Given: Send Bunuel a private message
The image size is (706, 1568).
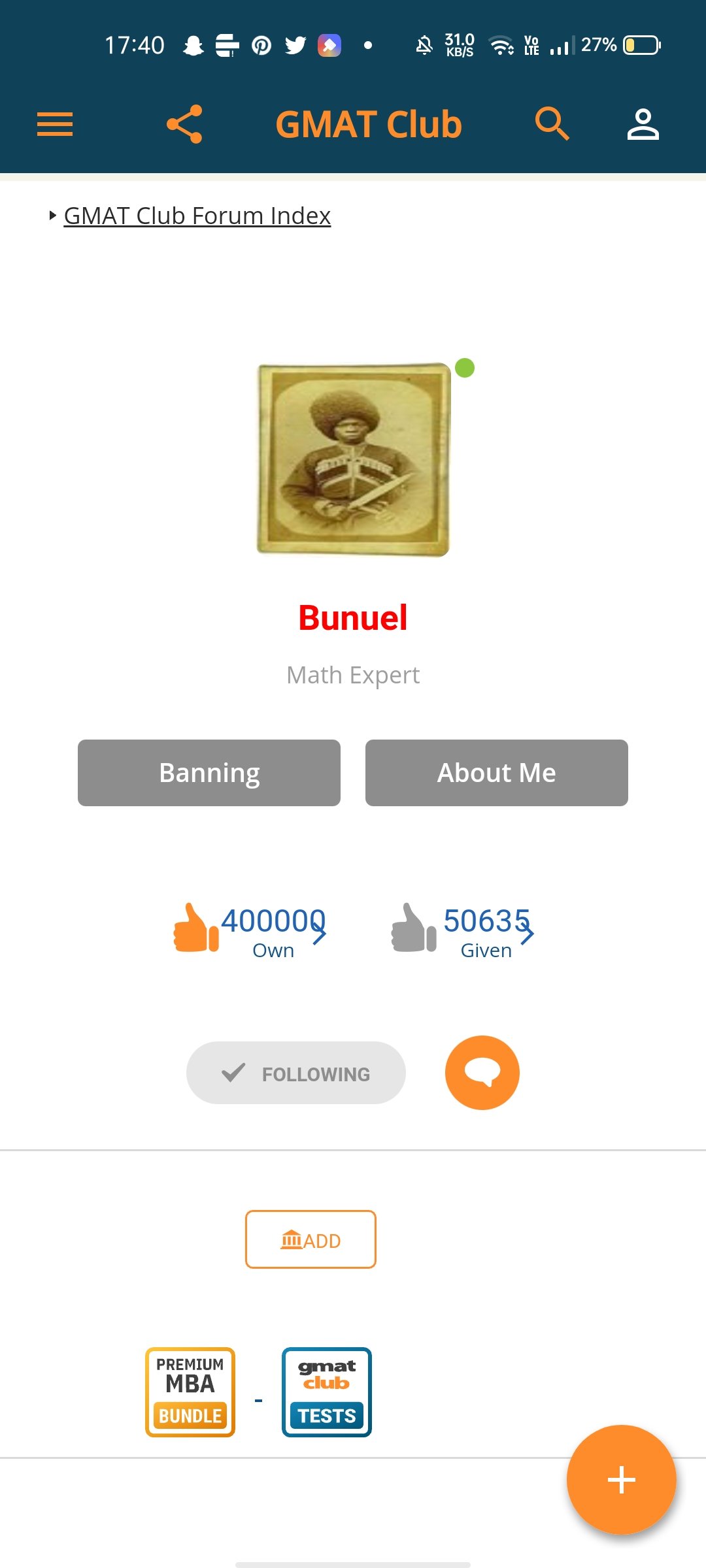Looking at the screenshot, I should [x=482, y=1073].
